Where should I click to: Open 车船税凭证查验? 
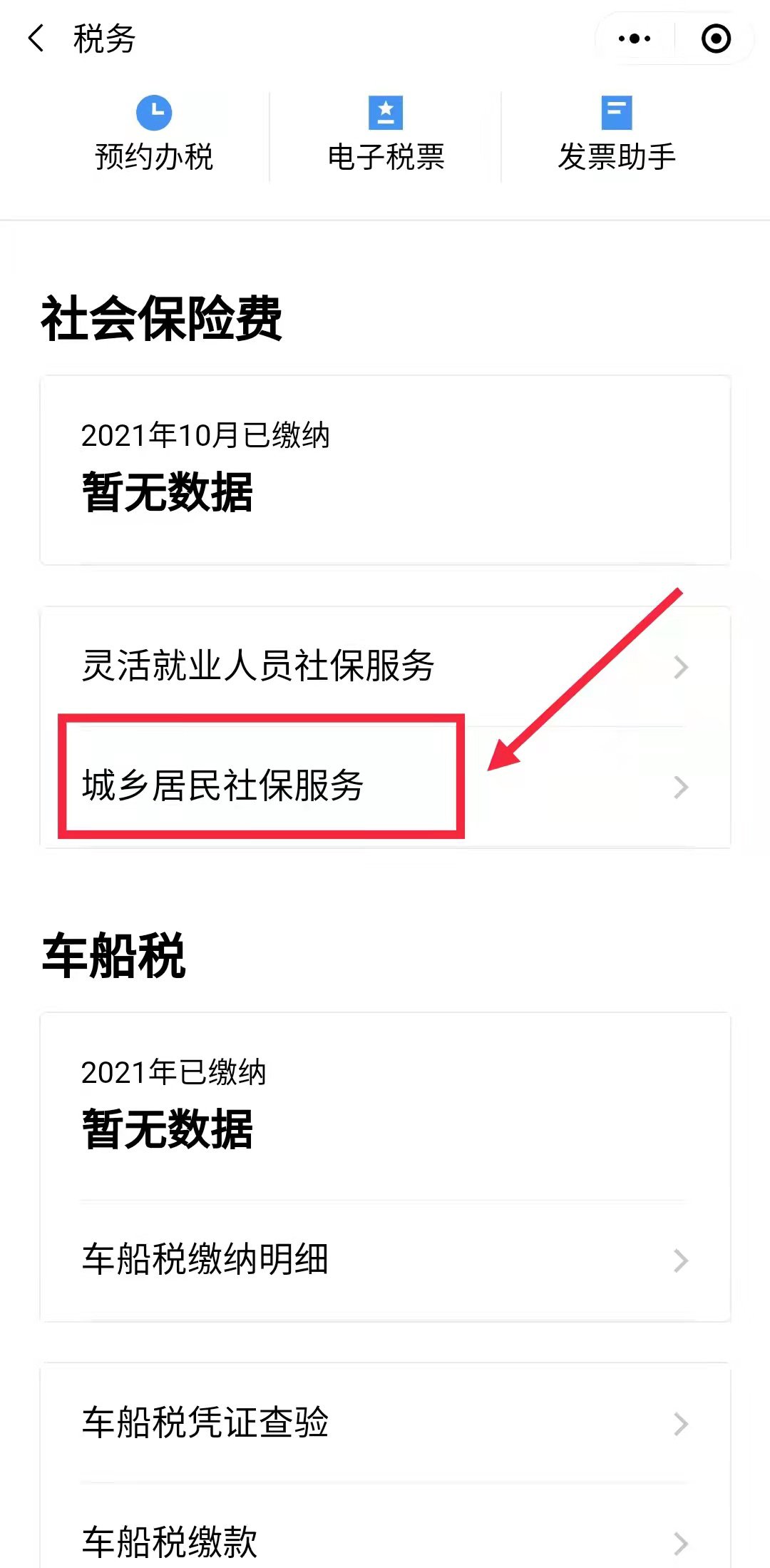coord(385,1422)
